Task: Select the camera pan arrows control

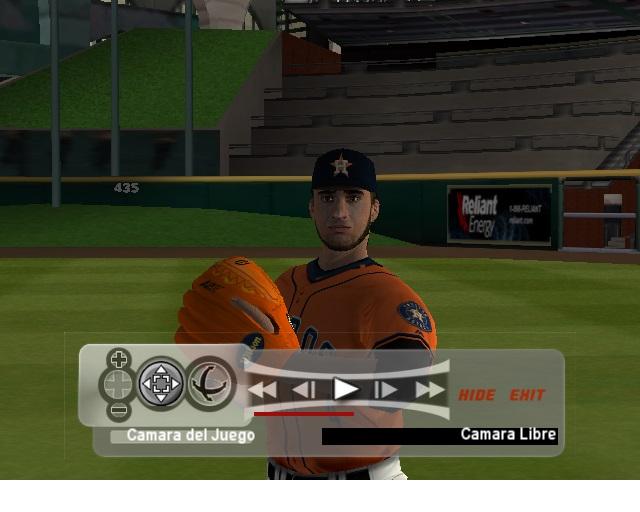Action: pyautogui.click(x=160, y=384)
